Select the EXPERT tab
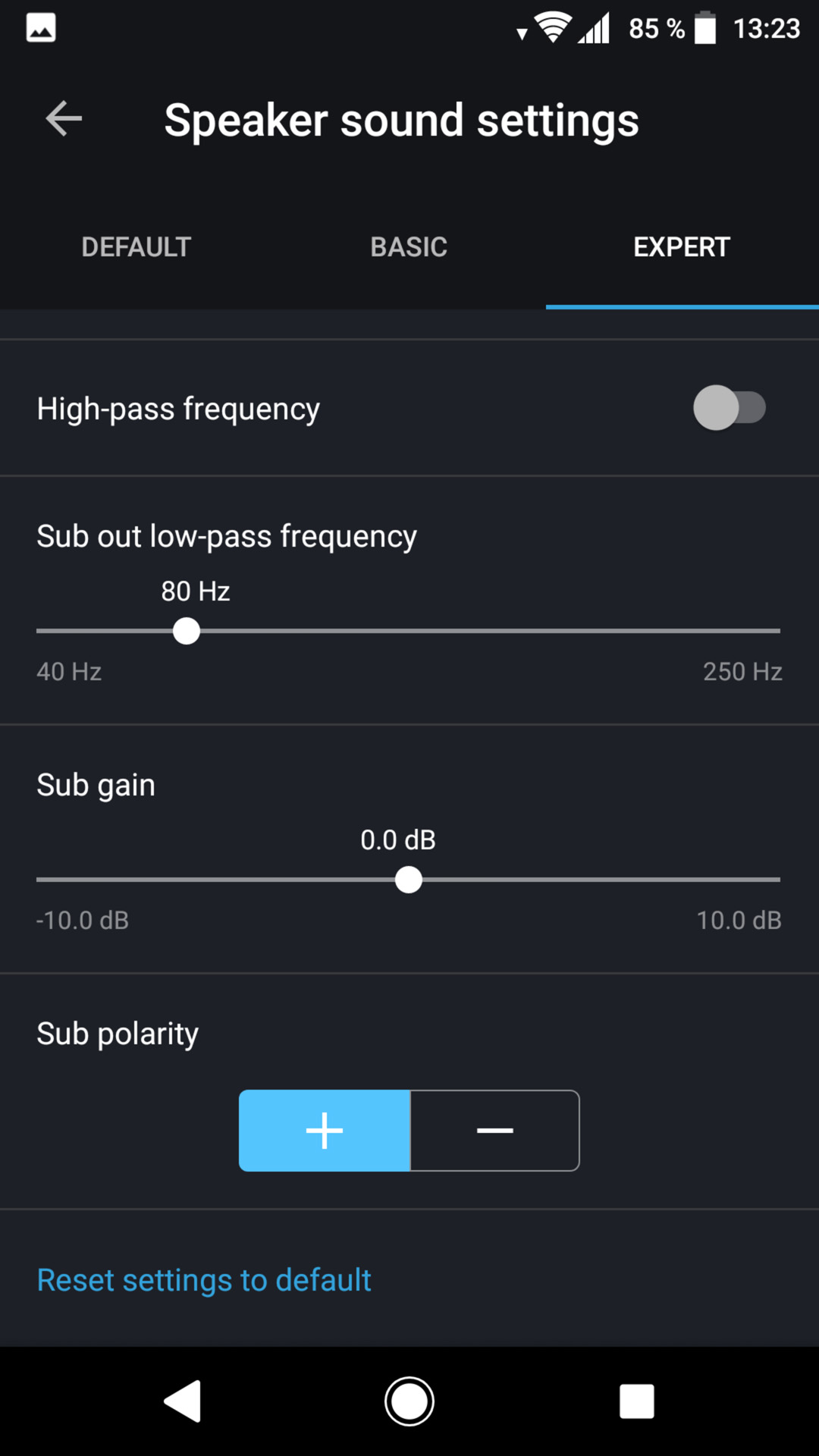The image size is (819, 1456). pyautogui.click(x=682, y=247)
